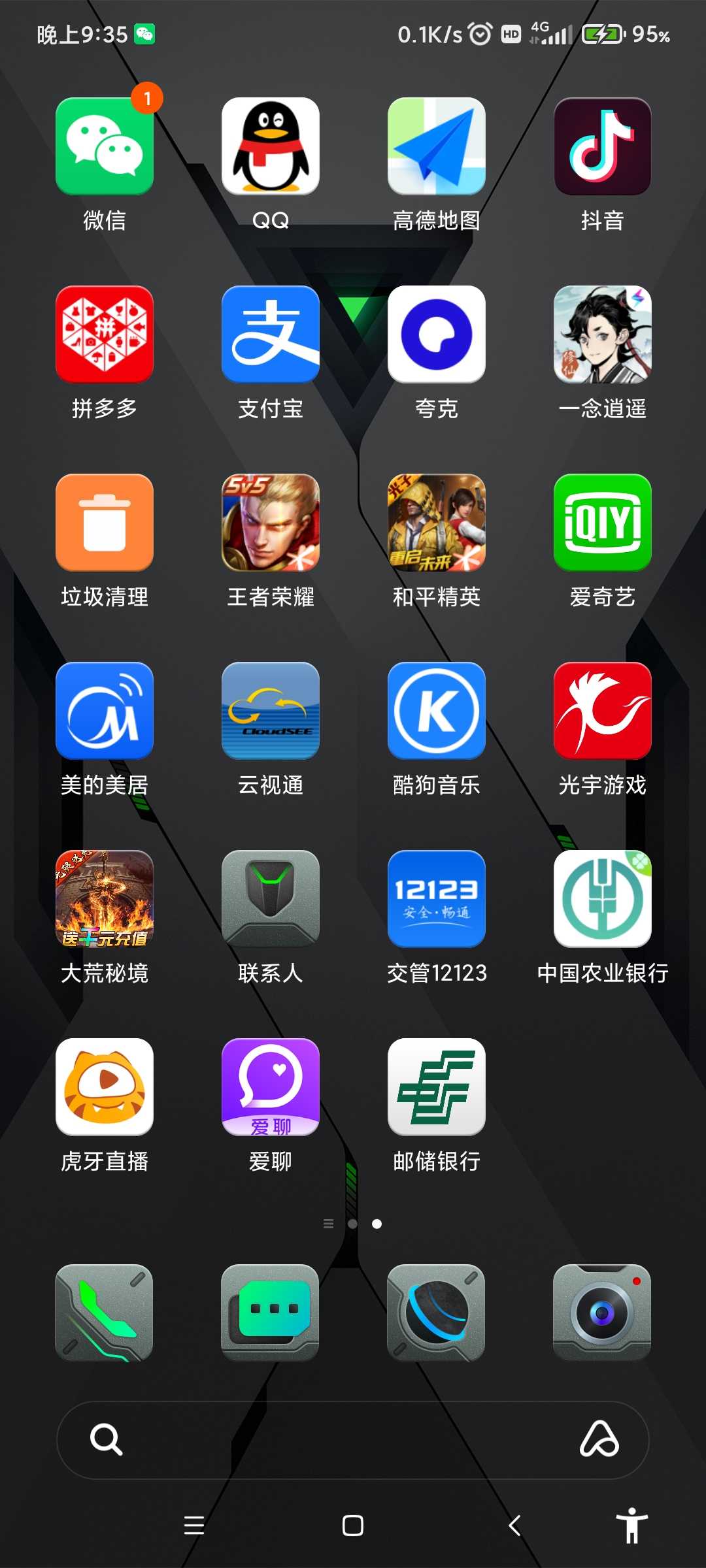The height and width of the screenshot is (1568, 706).
Task: Open the 交管12123 app
Action: [x=437, y=899]
